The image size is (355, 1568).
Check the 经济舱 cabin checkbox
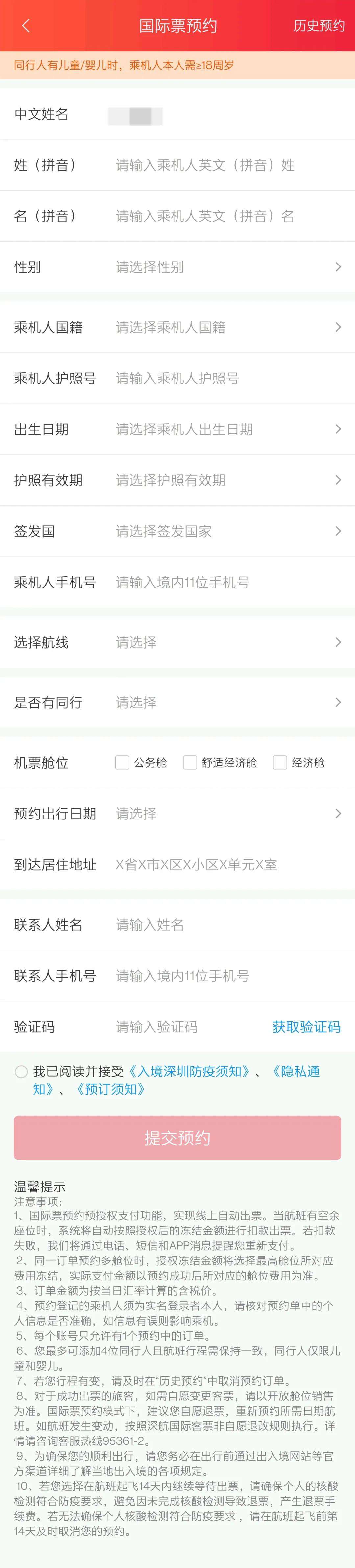[280, 763]
